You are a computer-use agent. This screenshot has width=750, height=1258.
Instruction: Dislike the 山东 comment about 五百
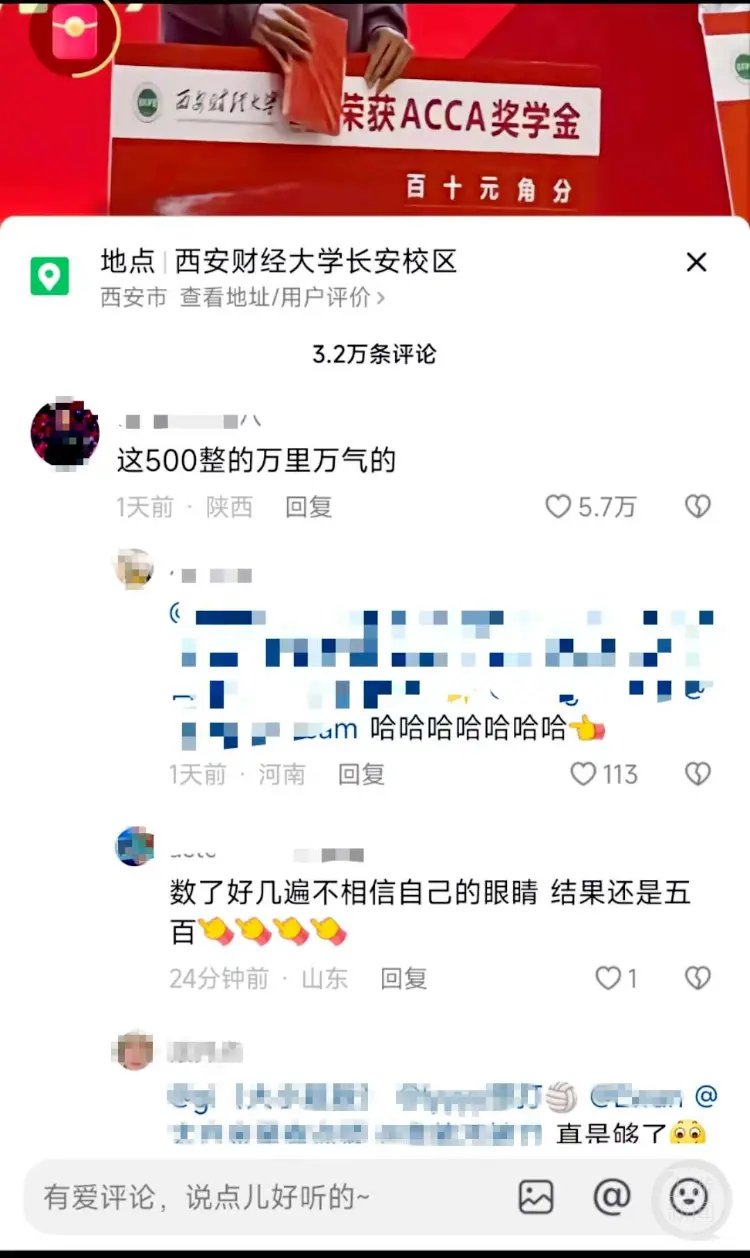(697, 978)
